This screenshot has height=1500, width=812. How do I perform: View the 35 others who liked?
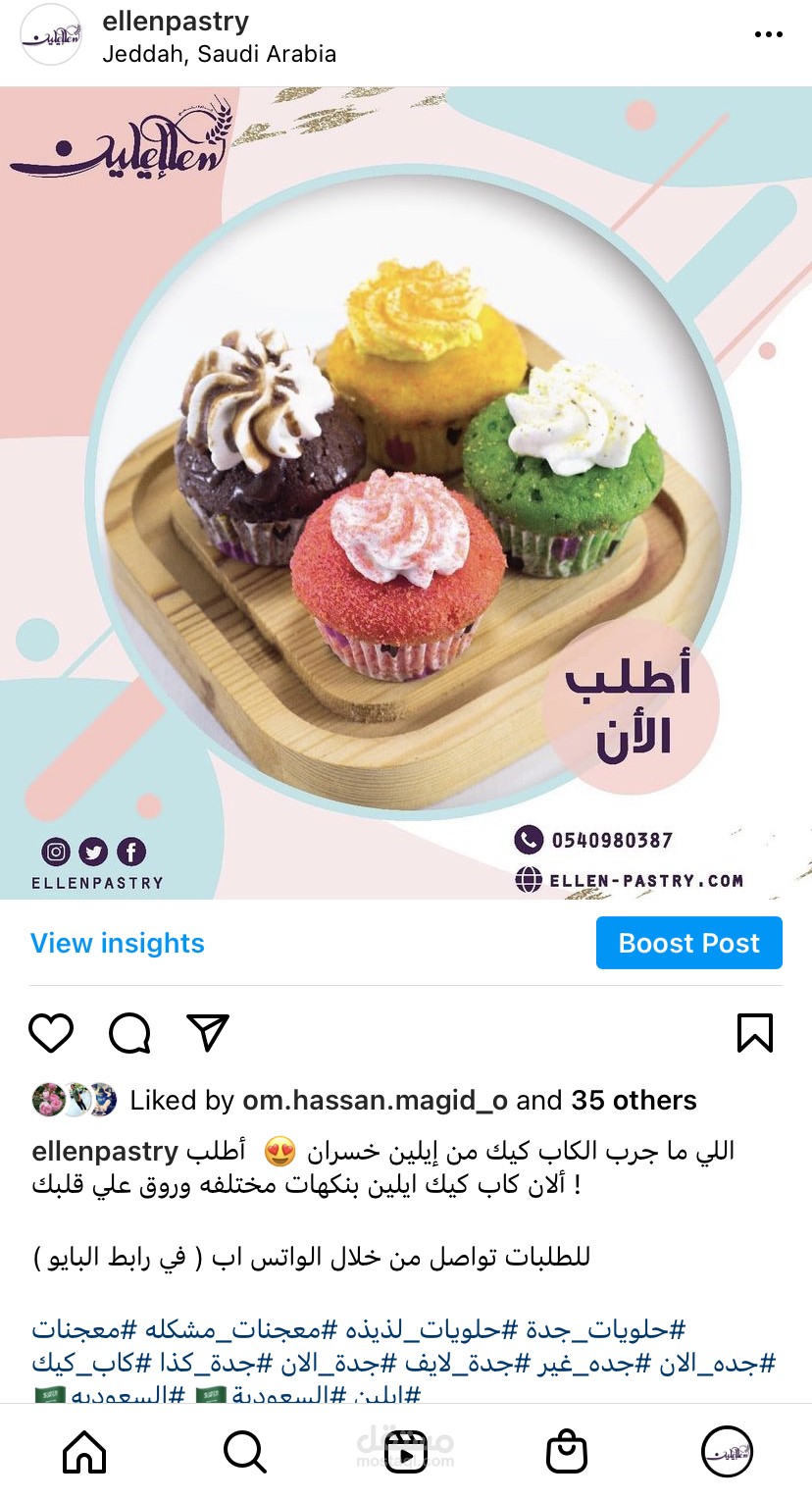[x=634, y=1101]
